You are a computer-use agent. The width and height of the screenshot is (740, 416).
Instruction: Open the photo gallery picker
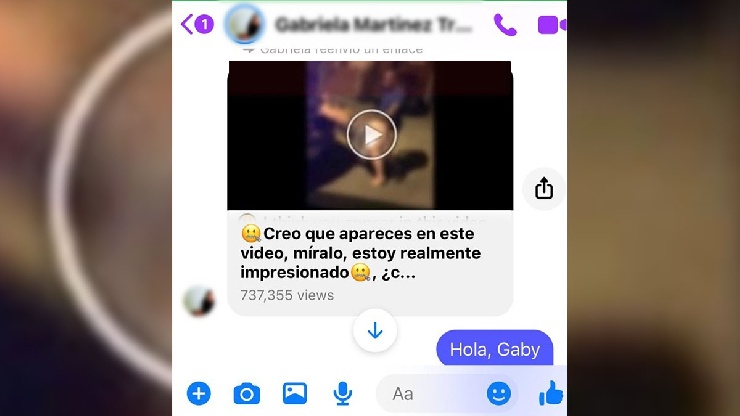(x=294, y=393)
